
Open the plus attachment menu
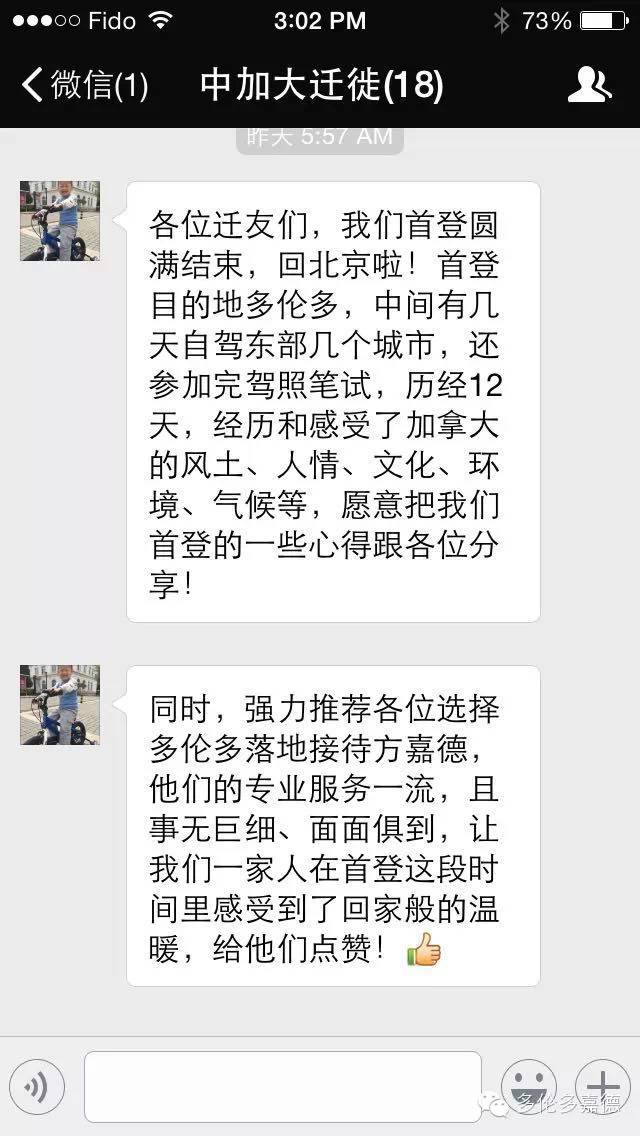click(x=602, y=1086)
